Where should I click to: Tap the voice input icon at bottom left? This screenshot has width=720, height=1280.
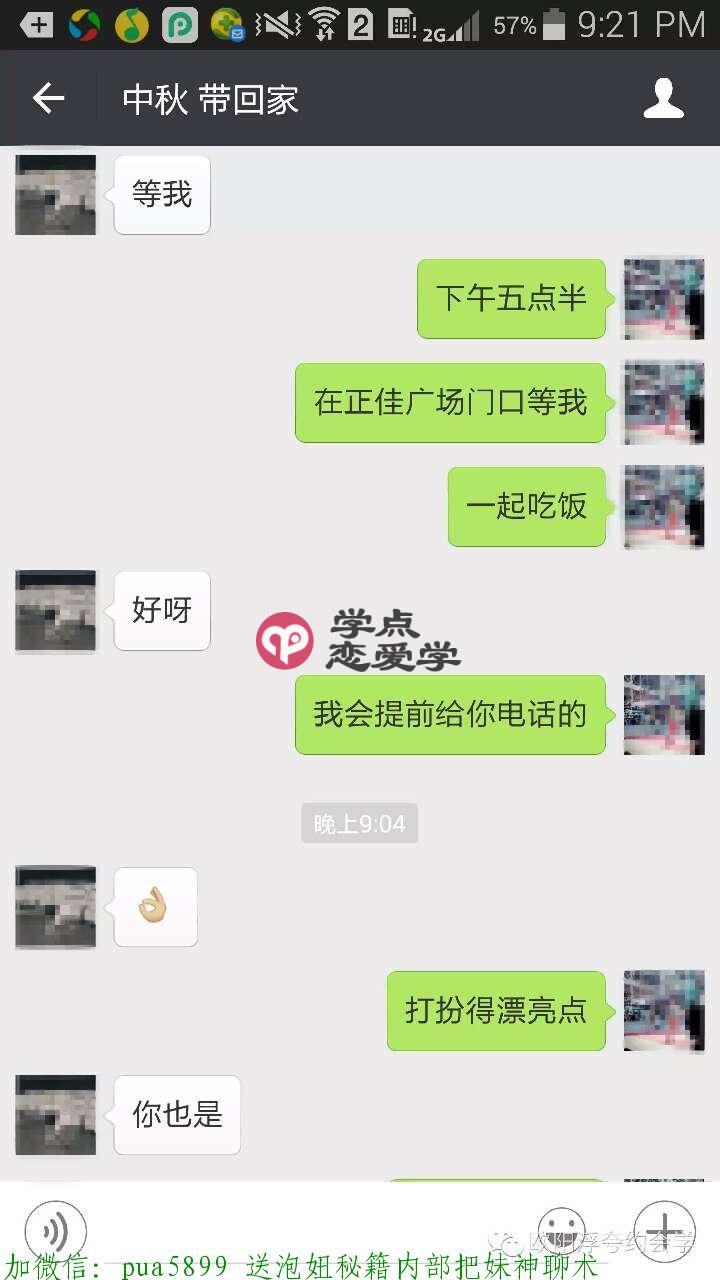[55, 1232]
